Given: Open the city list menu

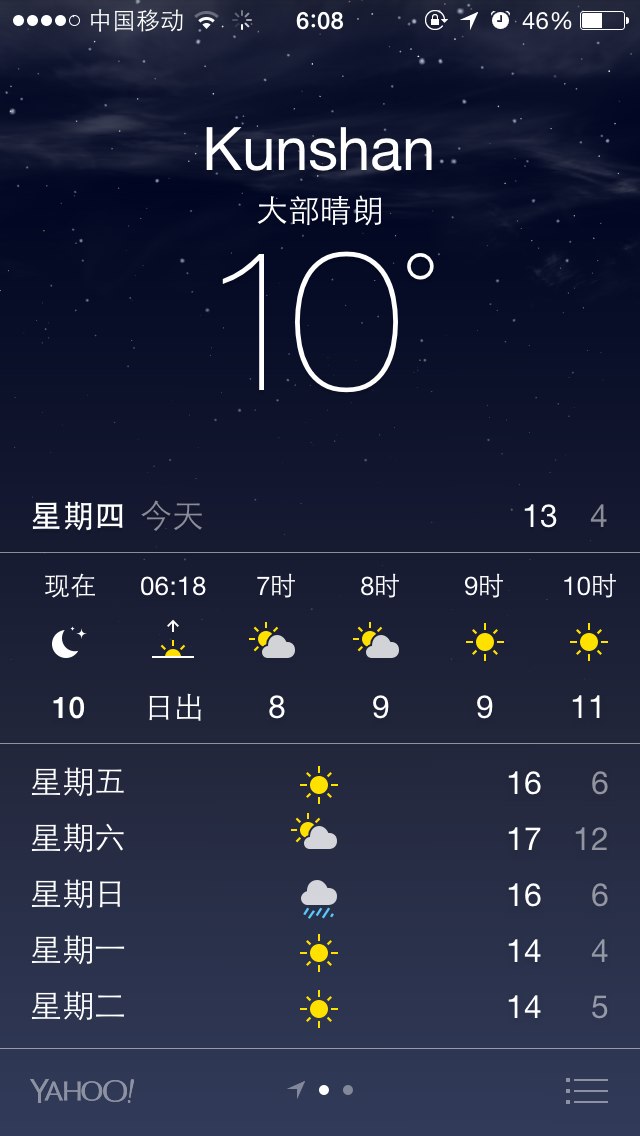Looking at the screenshot, I should pos(586,1090).
